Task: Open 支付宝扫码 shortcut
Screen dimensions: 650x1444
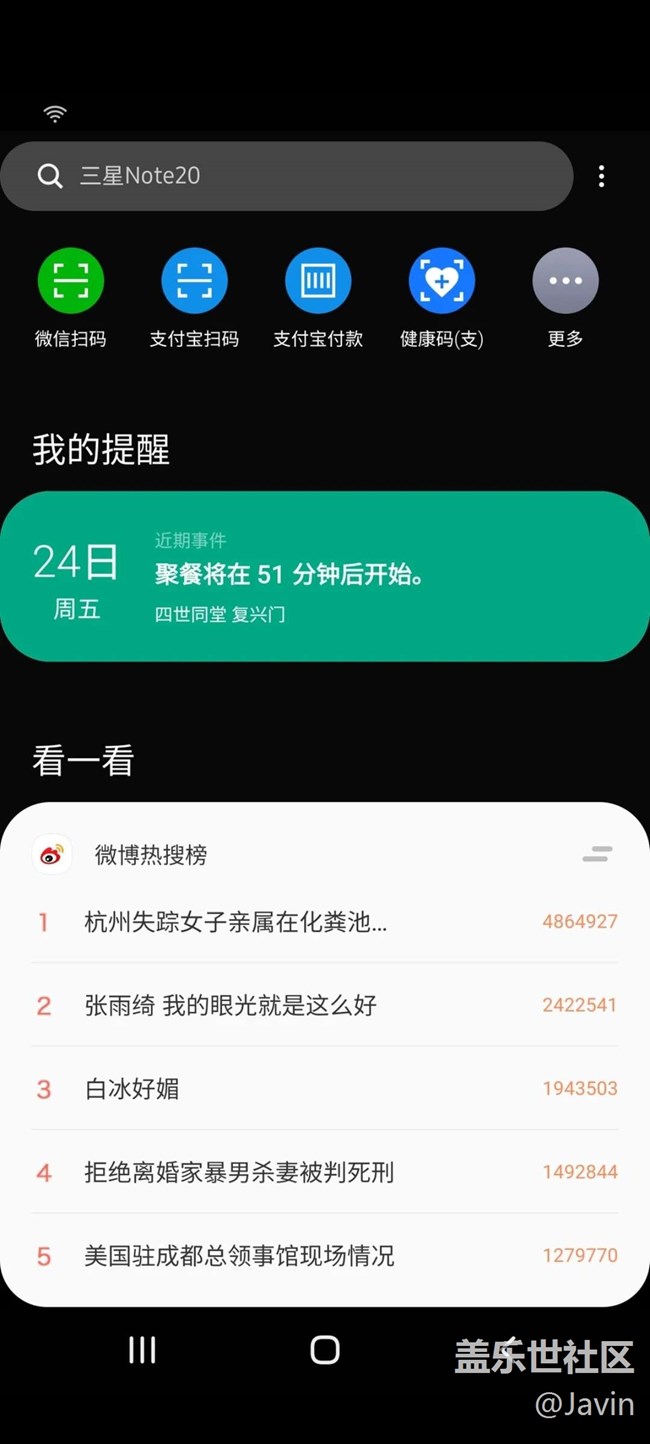Action: point(194,298)
